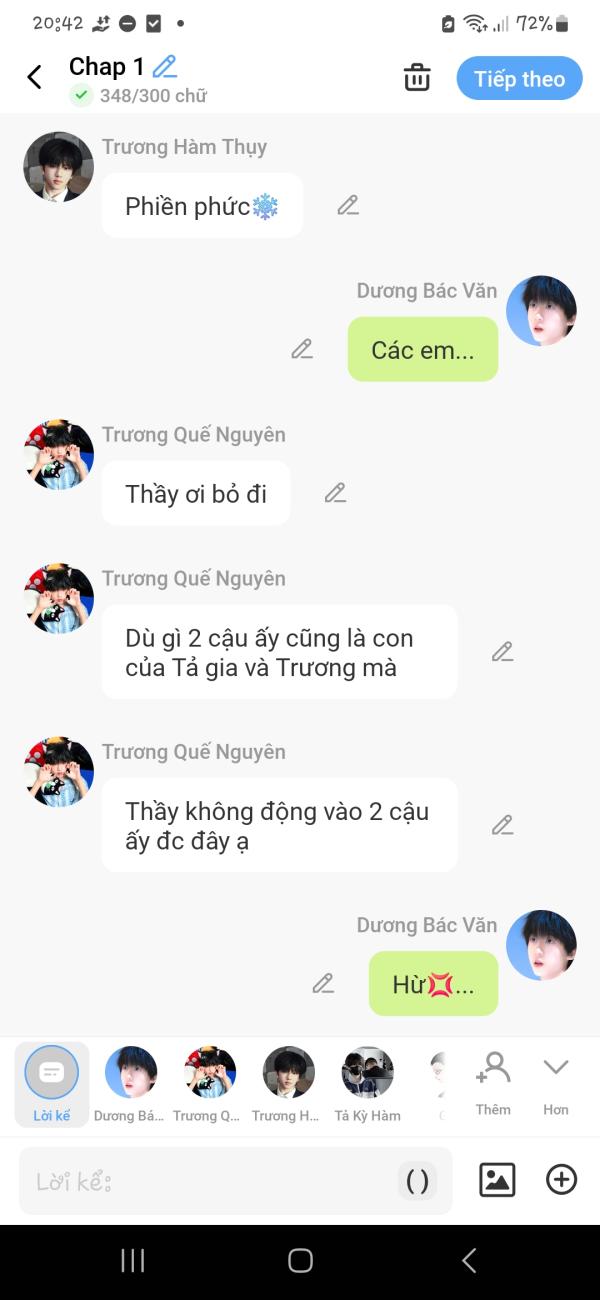Go back using the top-left arrow

click(x=35, y=78)
